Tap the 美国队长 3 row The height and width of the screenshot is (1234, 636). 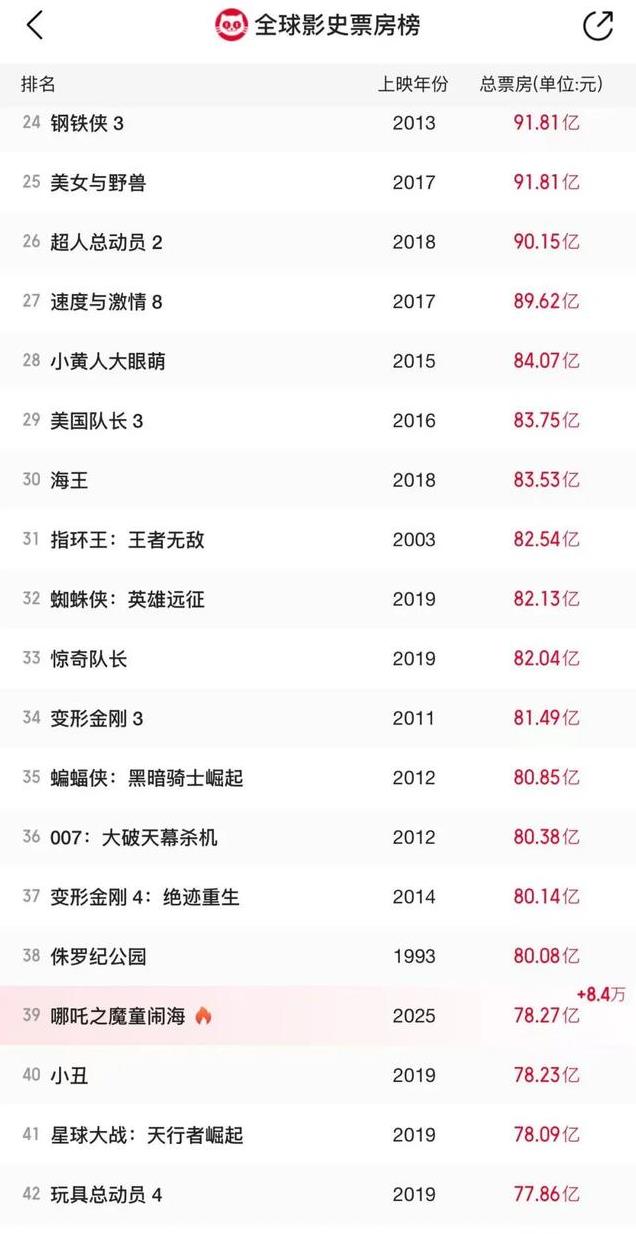point(318,420)
